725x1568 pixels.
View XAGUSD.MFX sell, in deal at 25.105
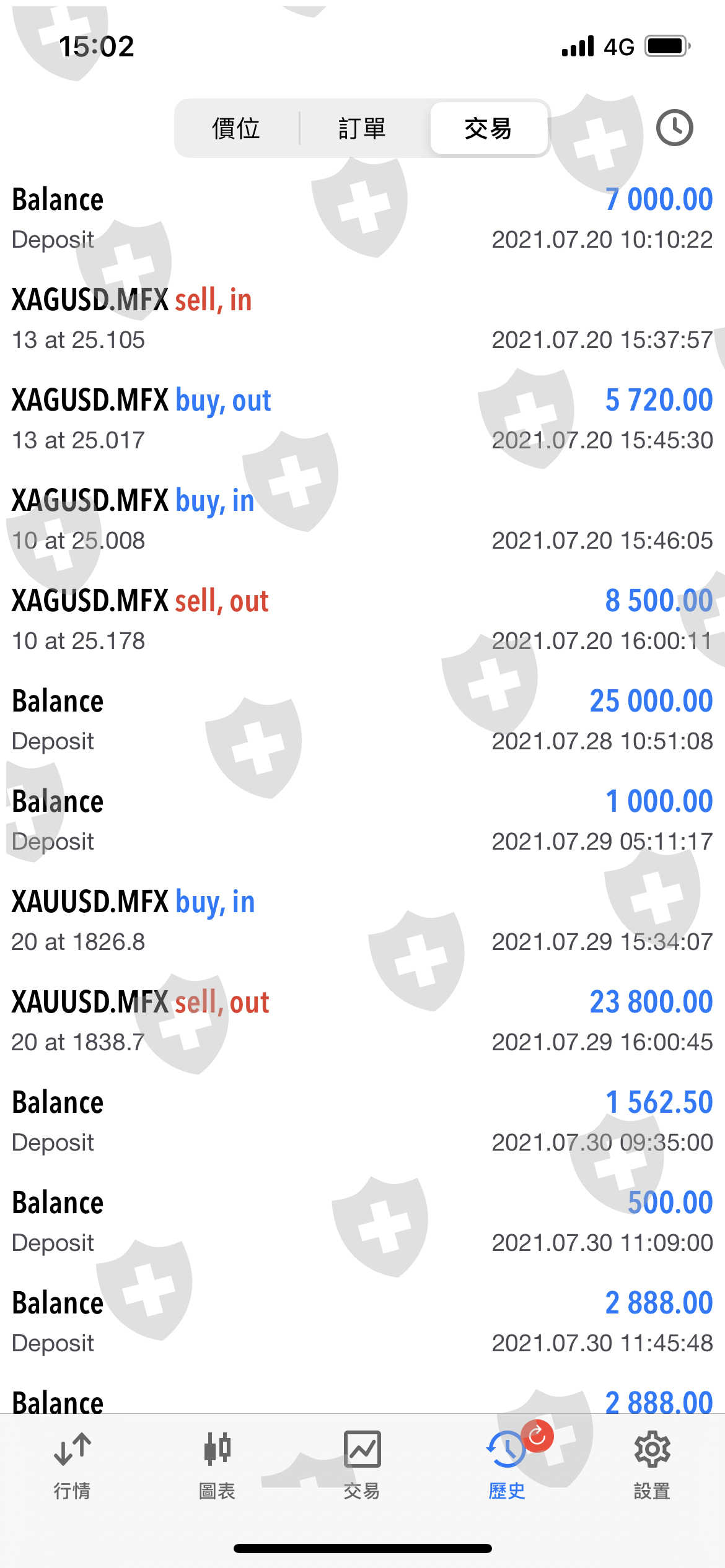coord(362,319)
